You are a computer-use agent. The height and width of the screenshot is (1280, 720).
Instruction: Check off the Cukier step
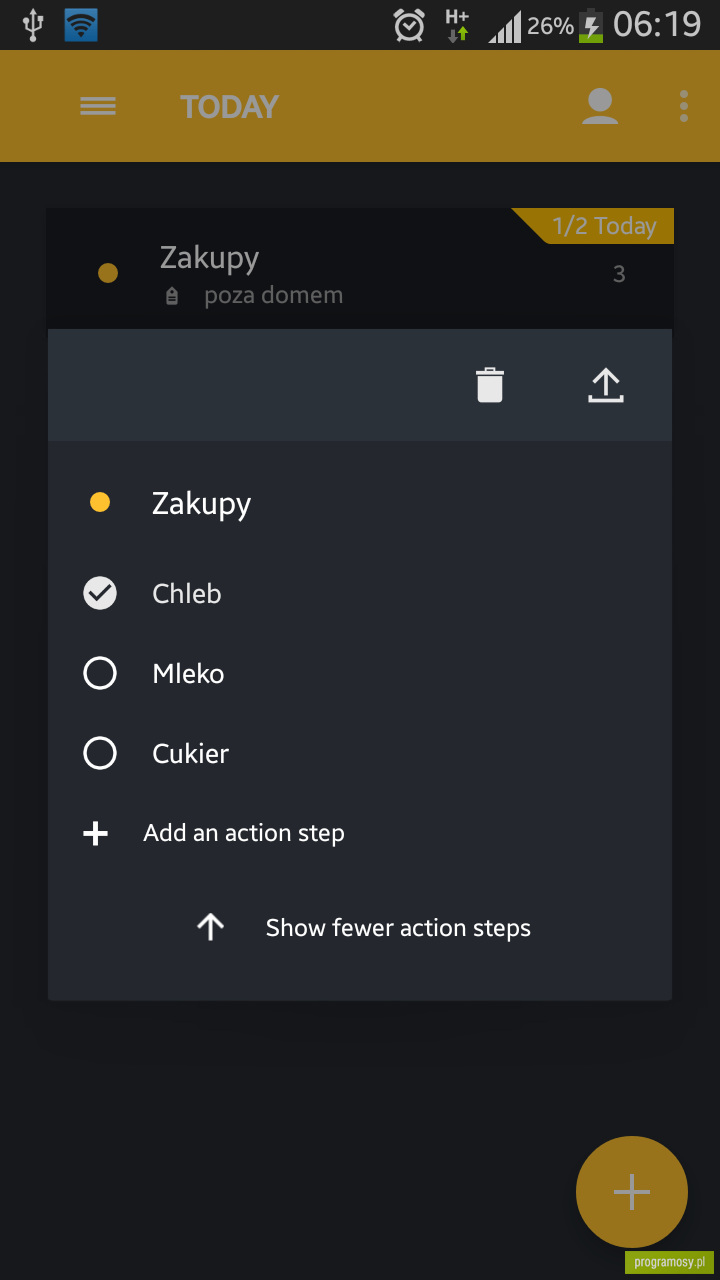[x=100, y=753]
